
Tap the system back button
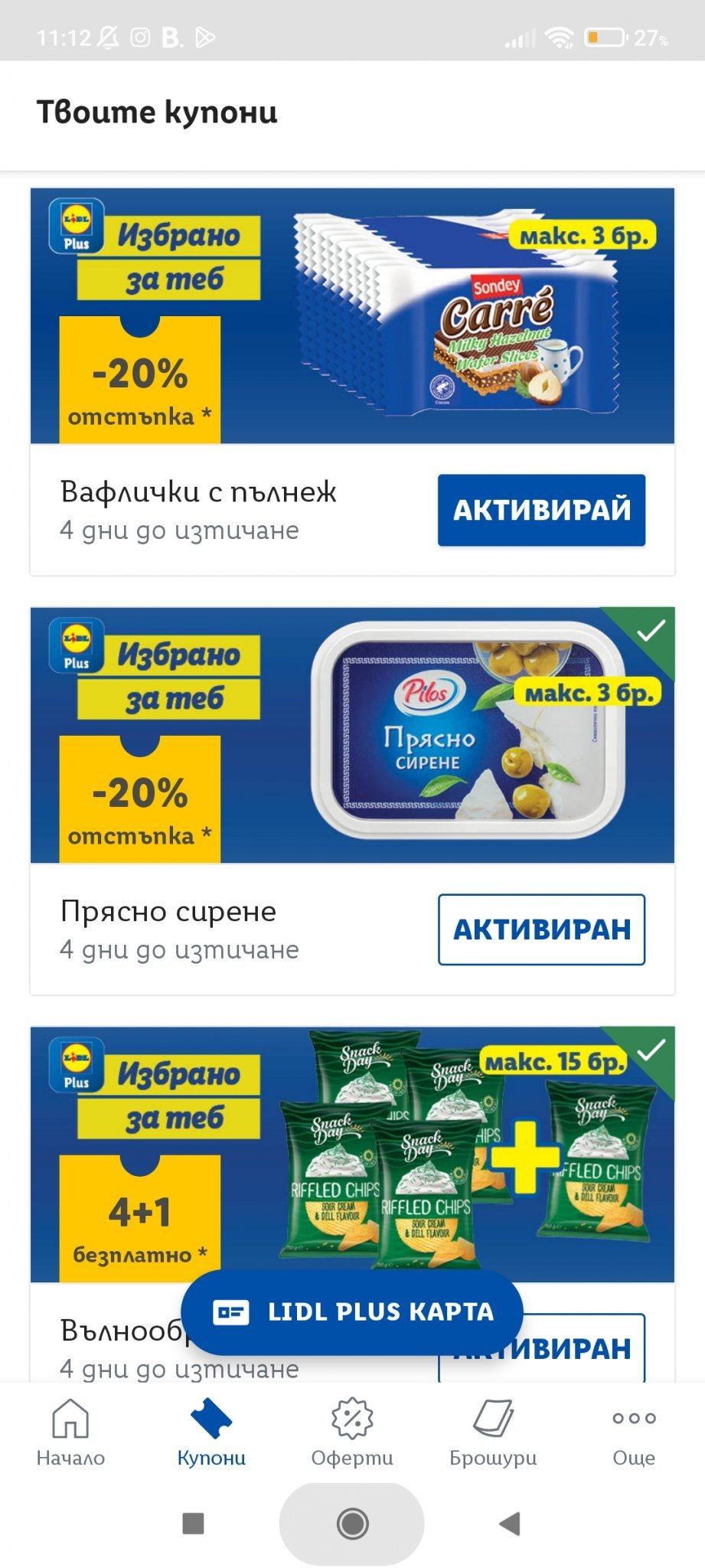pyautogui.click(x=510, y=1524)
